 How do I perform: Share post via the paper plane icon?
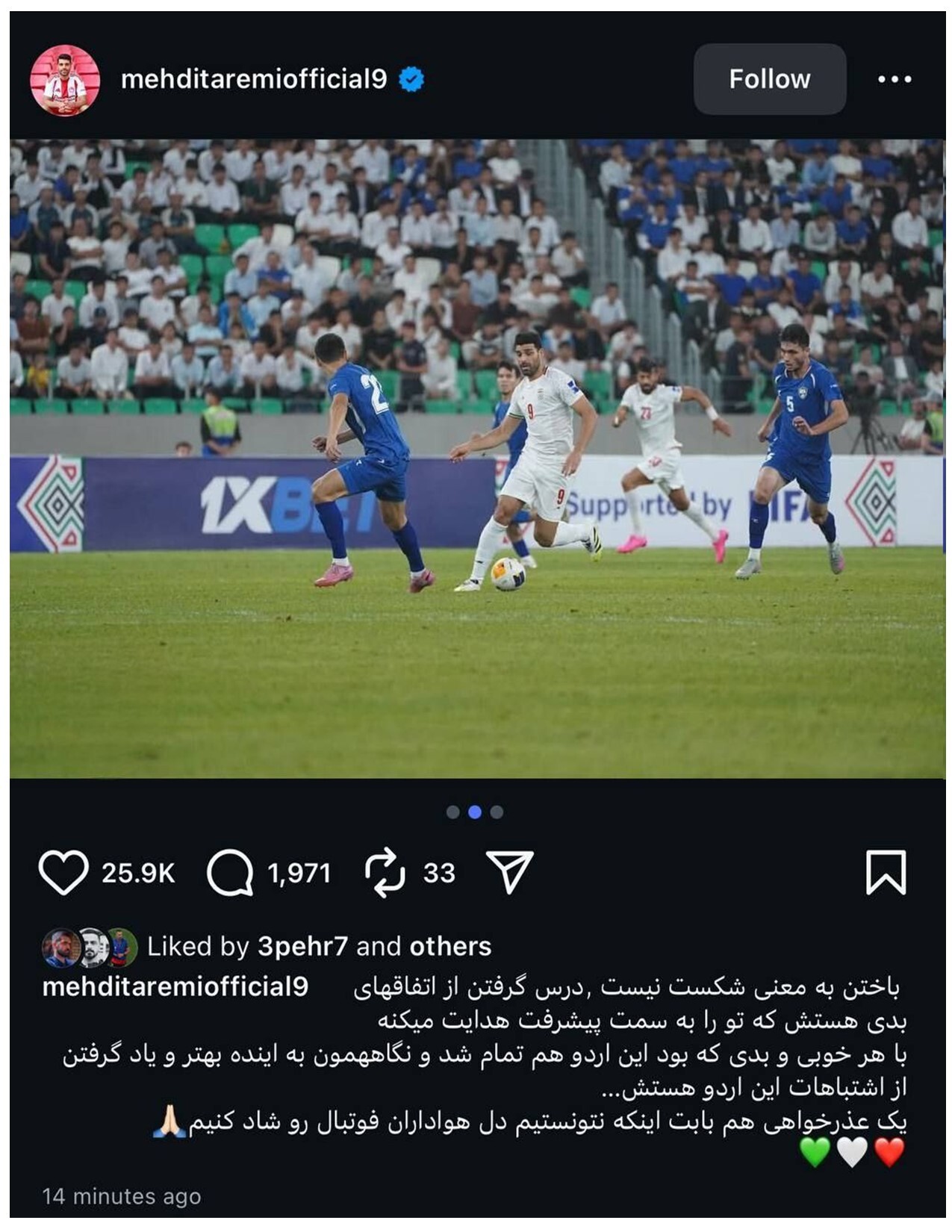pos(509,871)
